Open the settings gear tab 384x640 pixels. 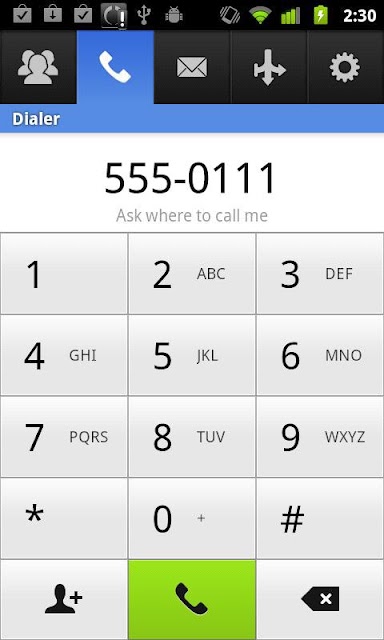pyautogui.click(x=346, y=67)
